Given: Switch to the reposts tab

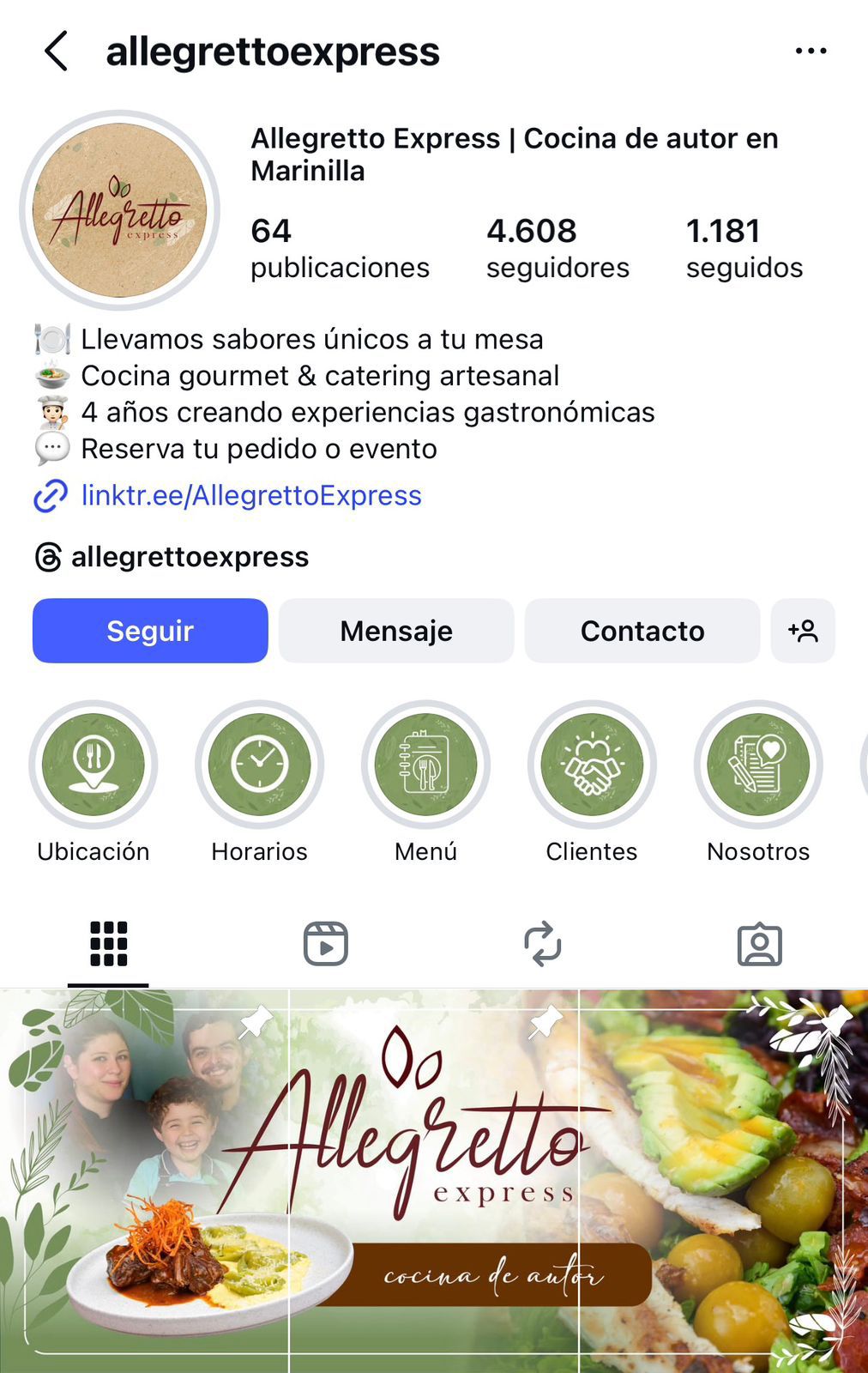Looking at the screenshot, I should tap(543, 944).
